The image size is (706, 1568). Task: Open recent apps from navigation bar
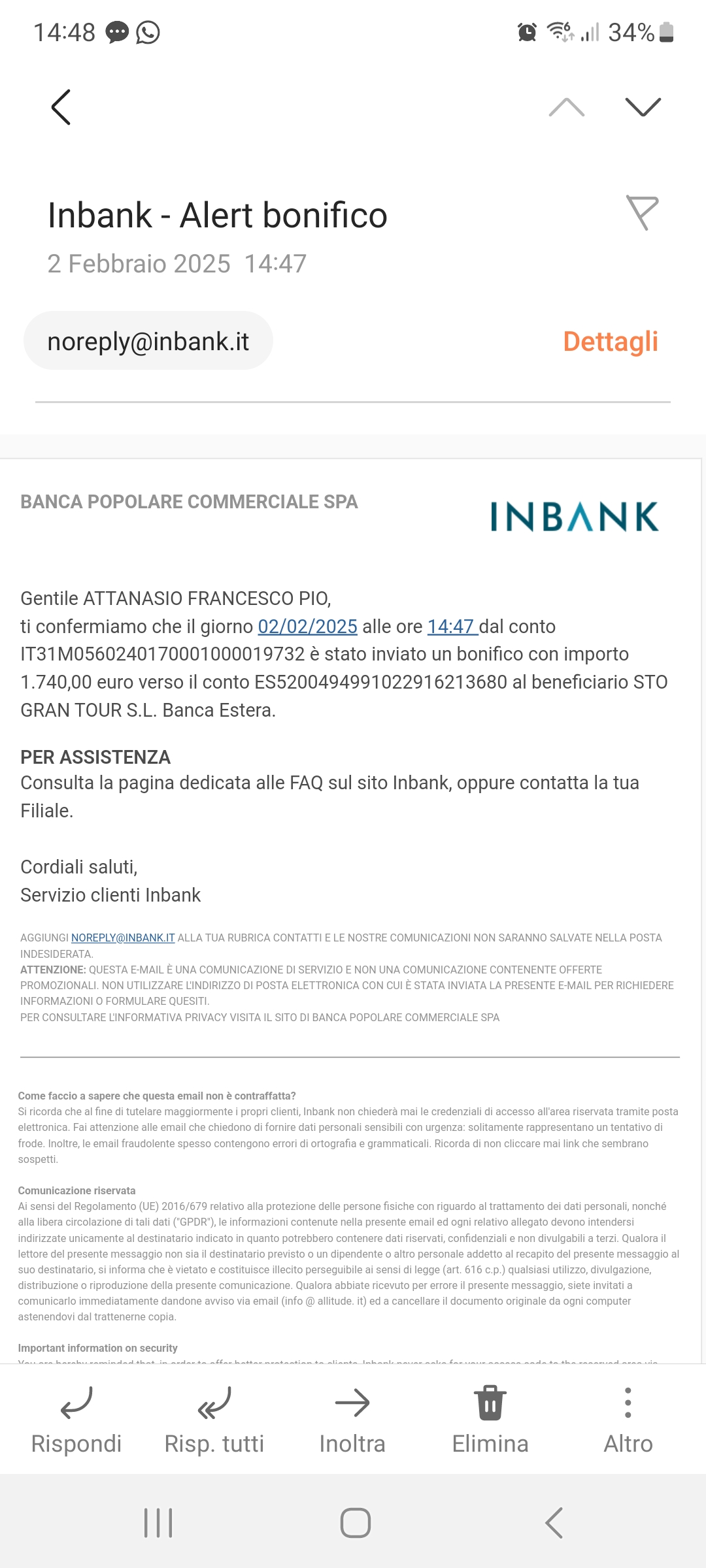(158, 1523)
